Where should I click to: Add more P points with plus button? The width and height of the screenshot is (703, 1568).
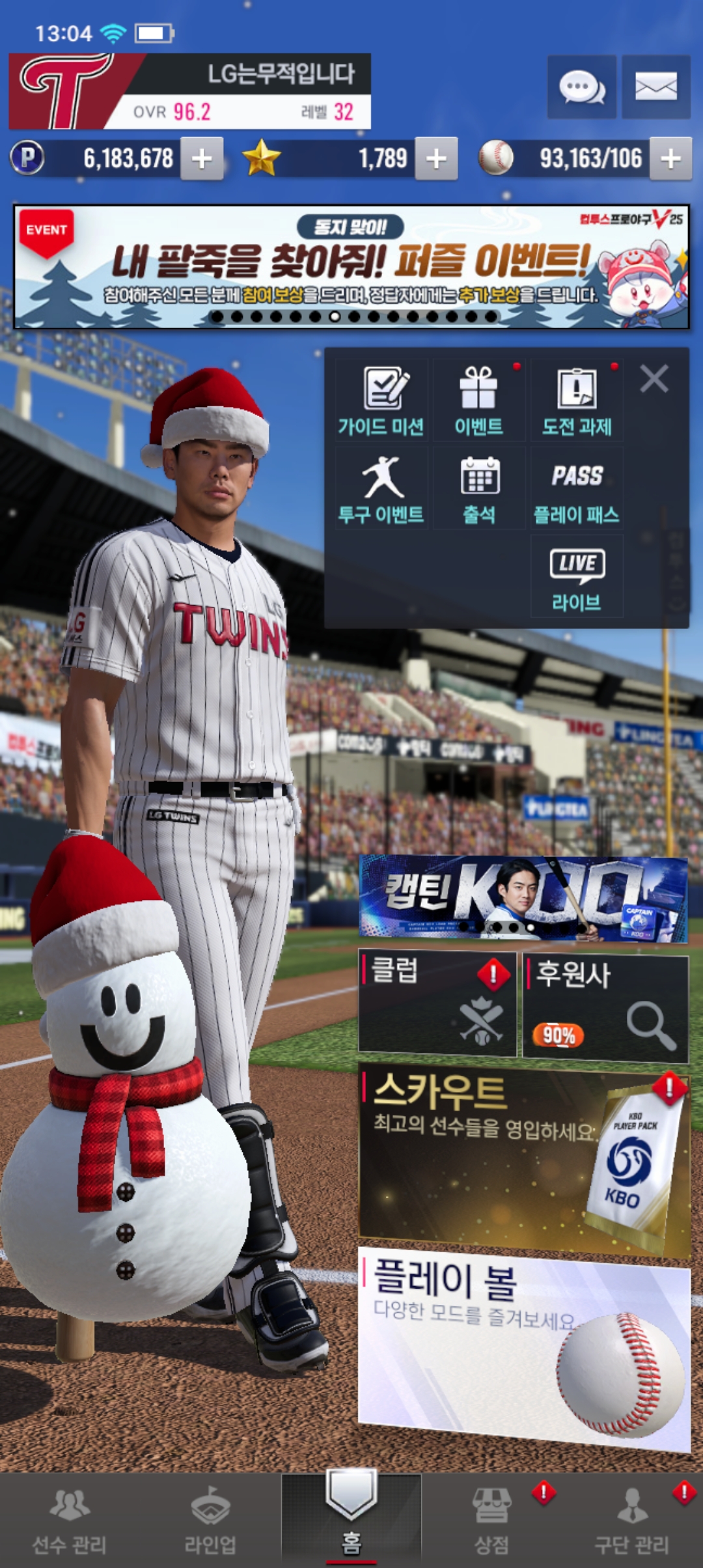tap(202, 158)
